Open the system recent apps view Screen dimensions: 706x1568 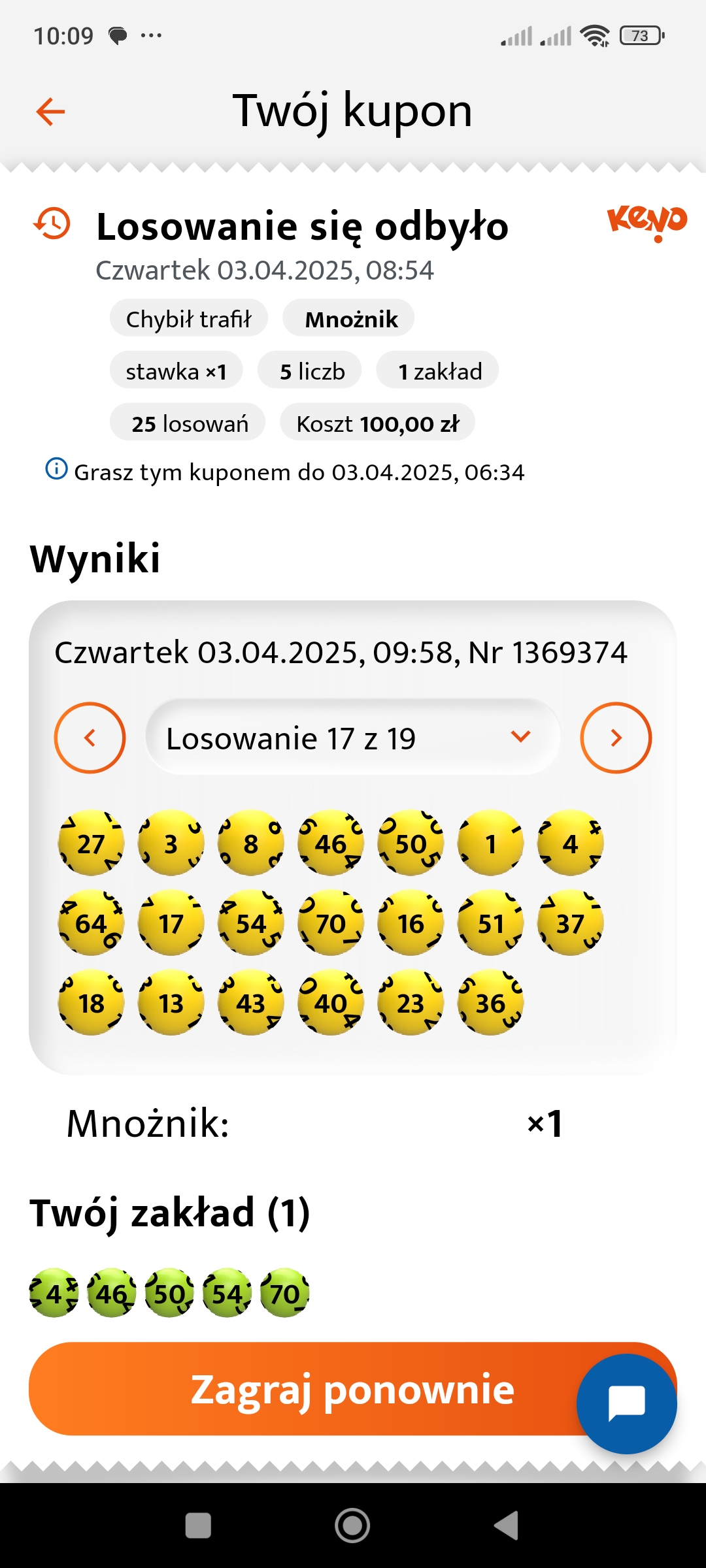(x=198, y=1526)
